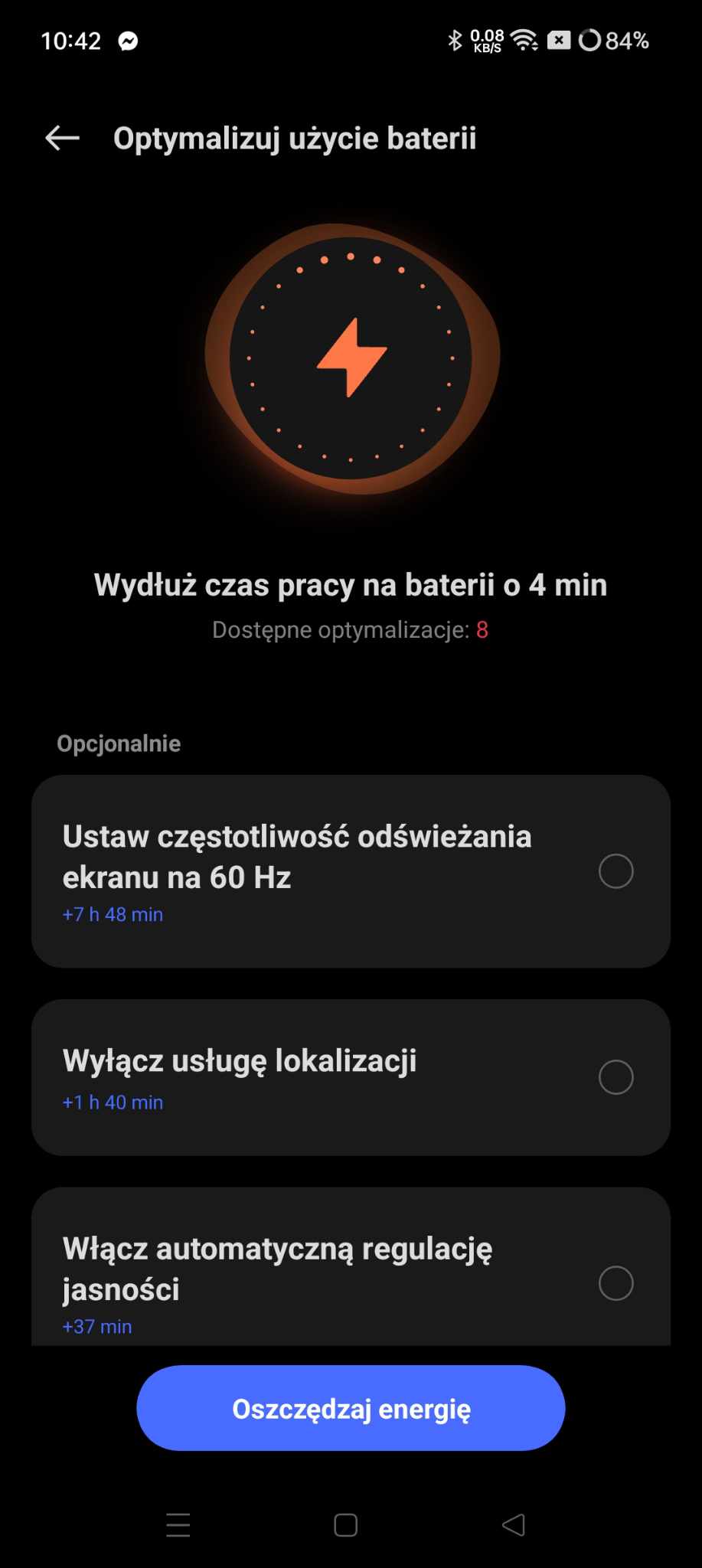This screenshot has height=1568, width=702.
Task: Select the turn off location service option
Action: tap(615, 1077)
